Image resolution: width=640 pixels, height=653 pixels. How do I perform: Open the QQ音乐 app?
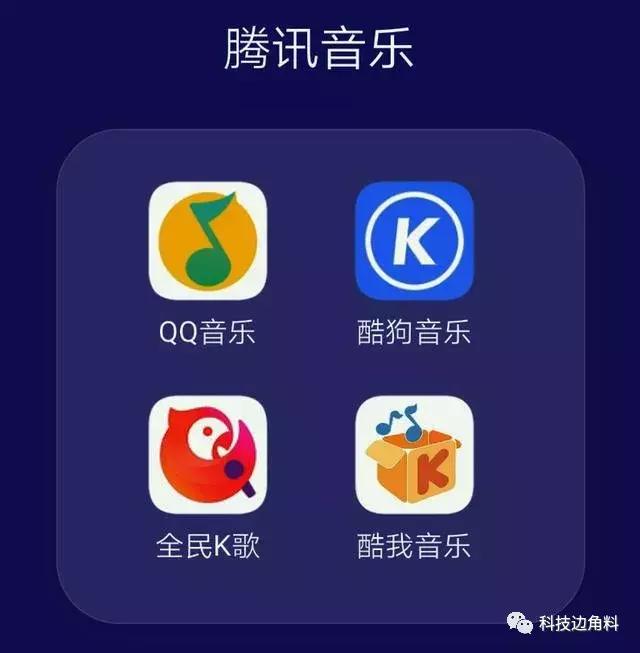point(208,241)
